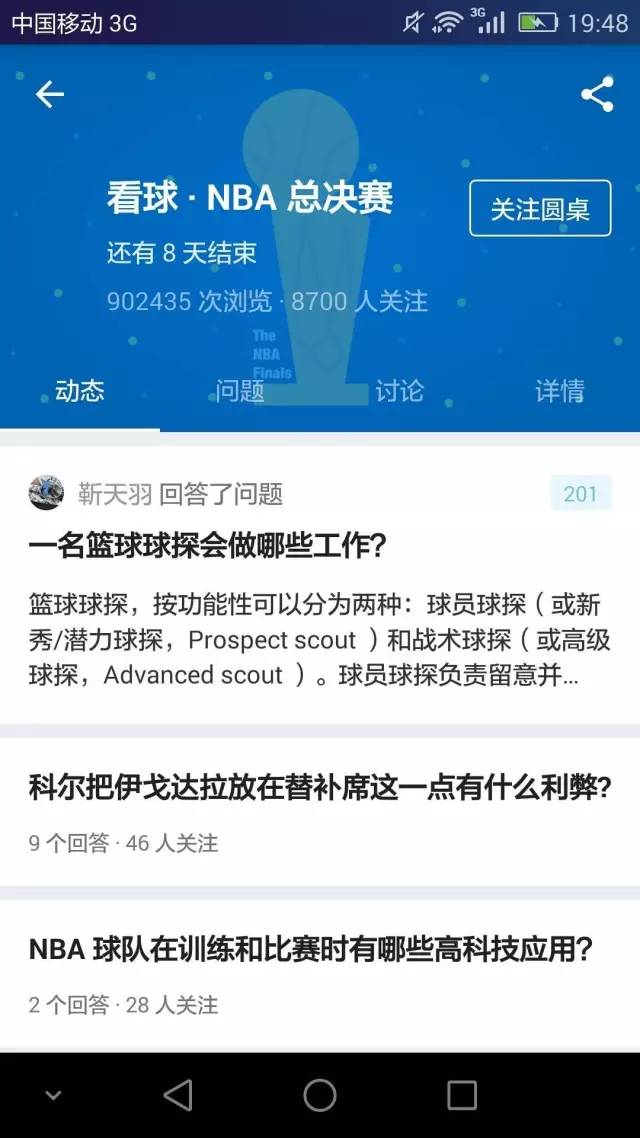
Task: Open 靳天羽's profile avatar
Action: click(x=46, y=494)
